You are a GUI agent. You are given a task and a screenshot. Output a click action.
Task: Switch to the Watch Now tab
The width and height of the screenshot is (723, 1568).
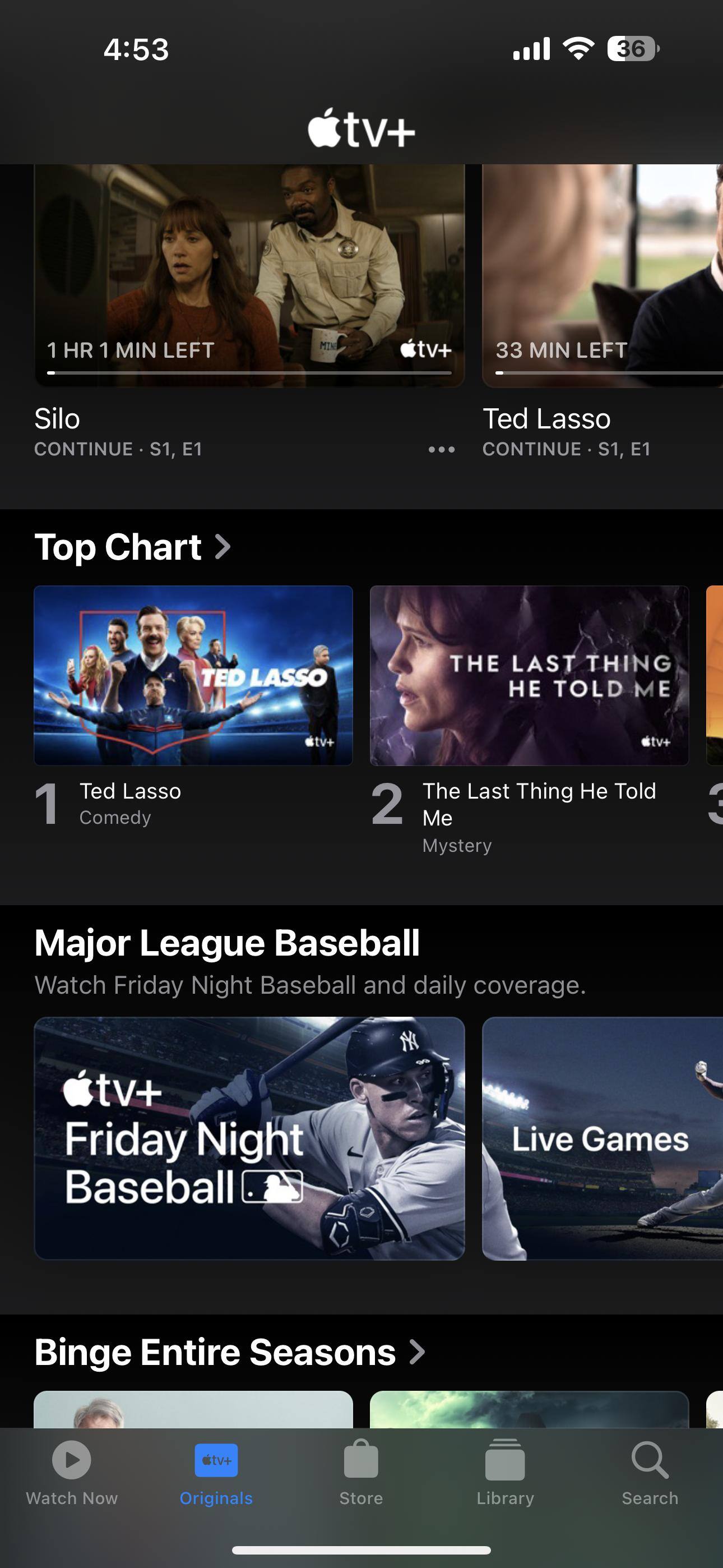click(72, 1472)
